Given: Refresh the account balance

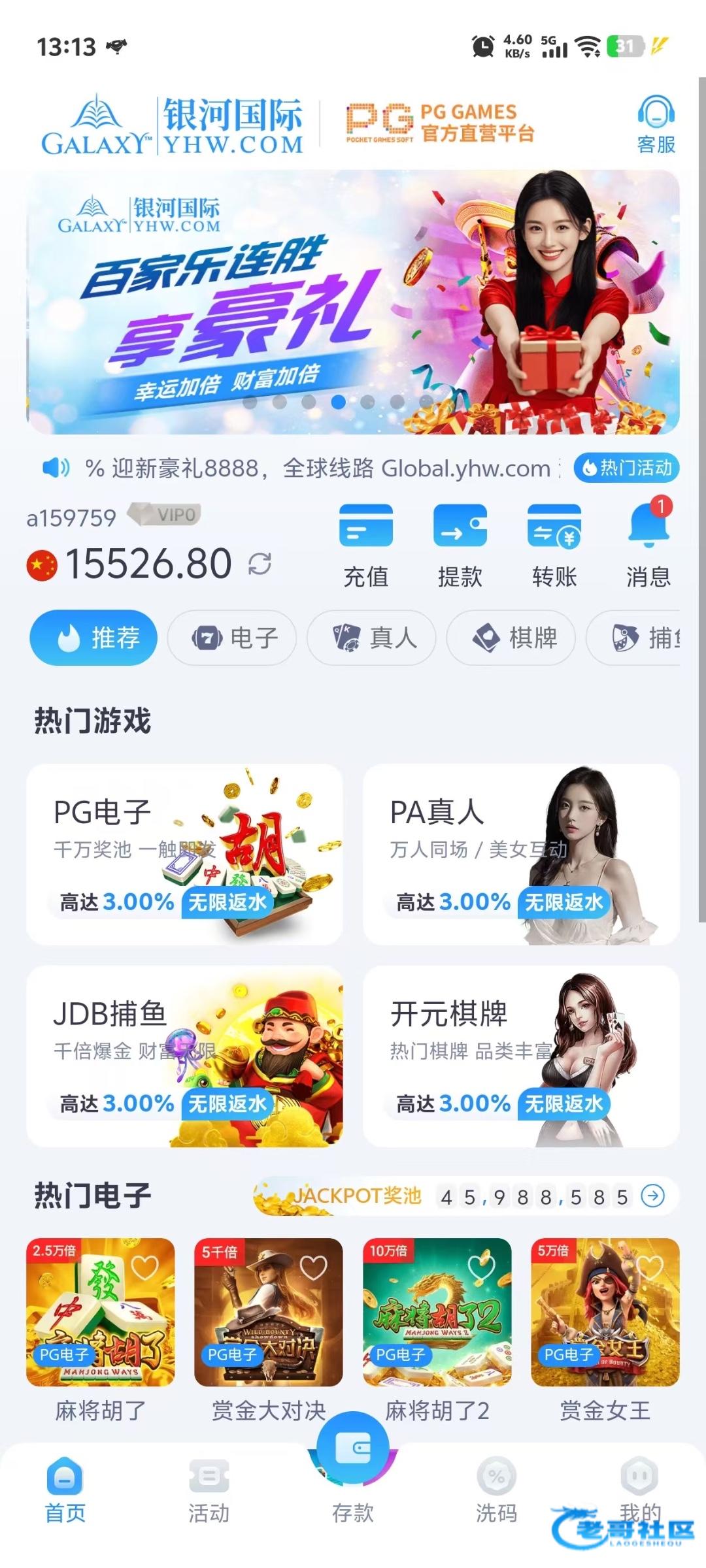Looking at the screenshot, I should click(260, 564).
